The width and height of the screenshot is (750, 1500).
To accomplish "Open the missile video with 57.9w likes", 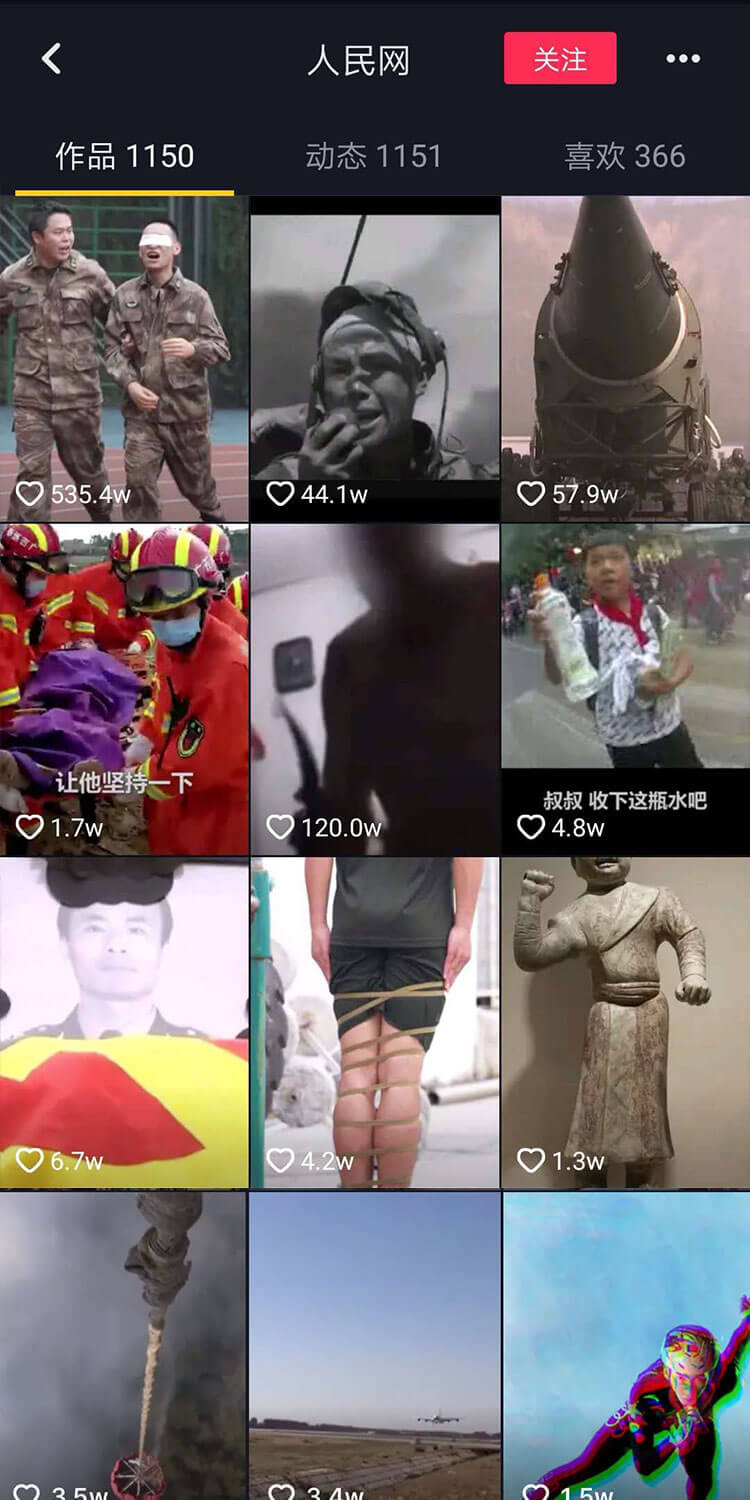I will pos(625,358).
